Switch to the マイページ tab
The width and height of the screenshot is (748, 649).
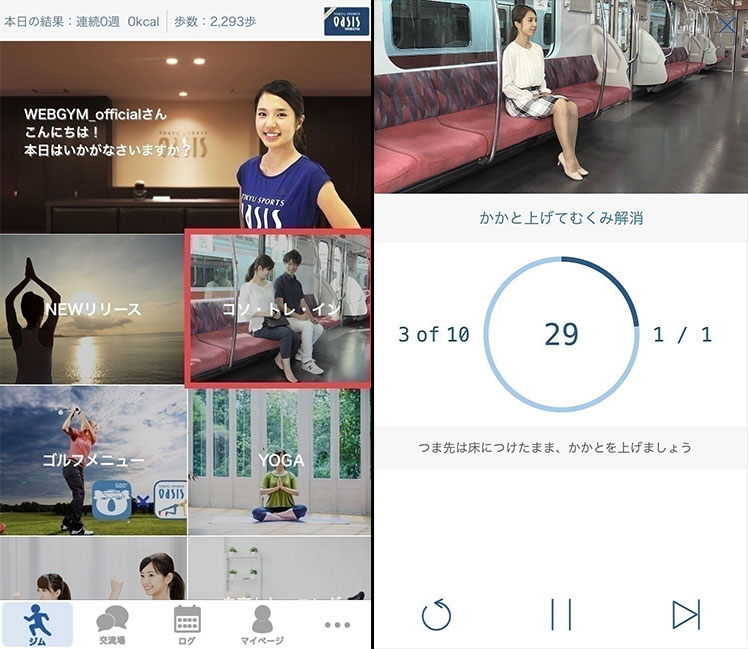point(262,623)
